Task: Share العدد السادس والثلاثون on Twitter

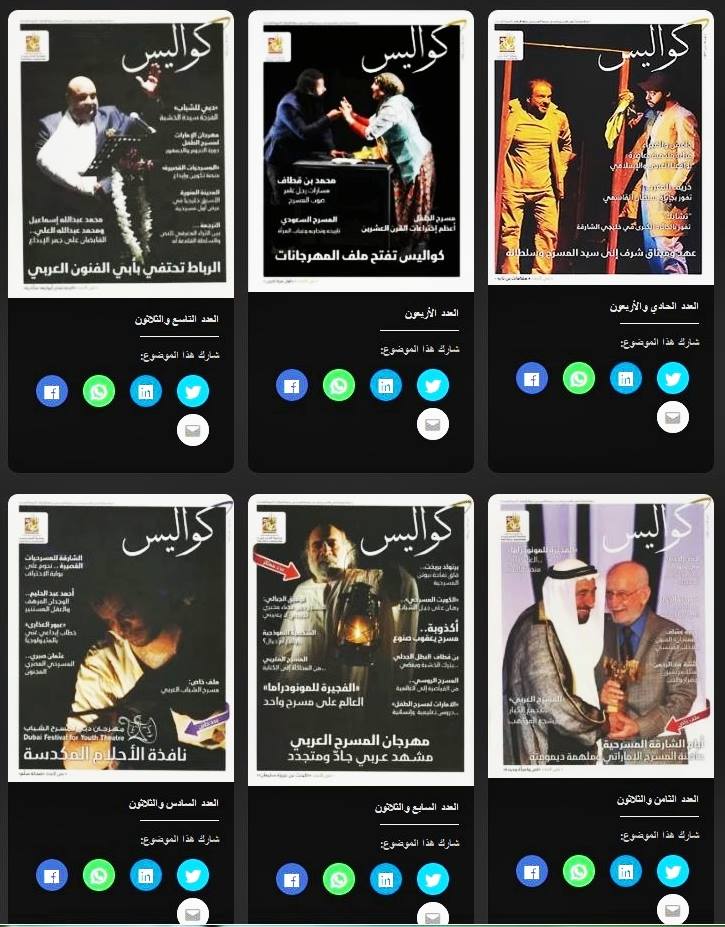Action: pos(193,876)
